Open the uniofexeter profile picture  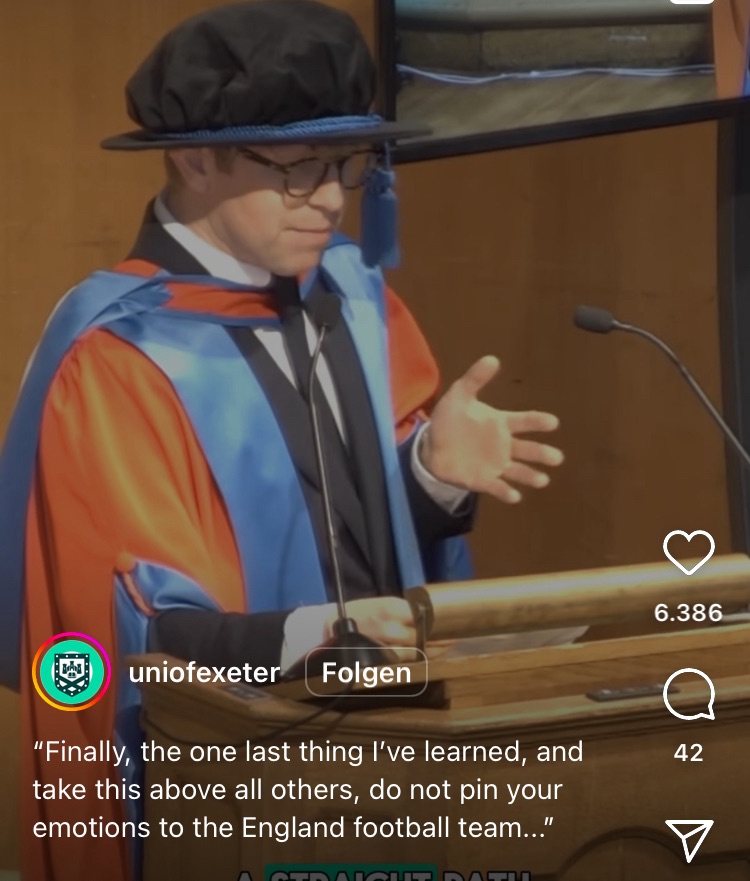coord(71,672)
